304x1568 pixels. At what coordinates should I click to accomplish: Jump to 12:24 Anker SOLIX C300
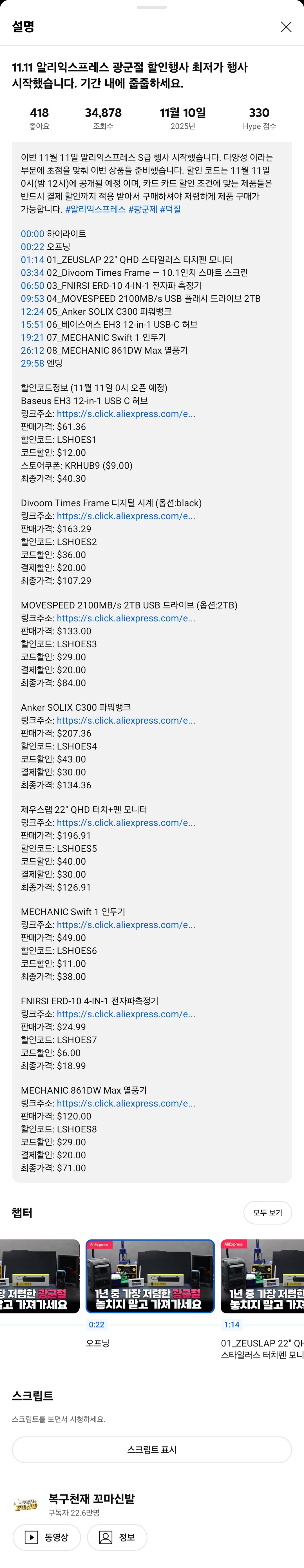[32, 312]
